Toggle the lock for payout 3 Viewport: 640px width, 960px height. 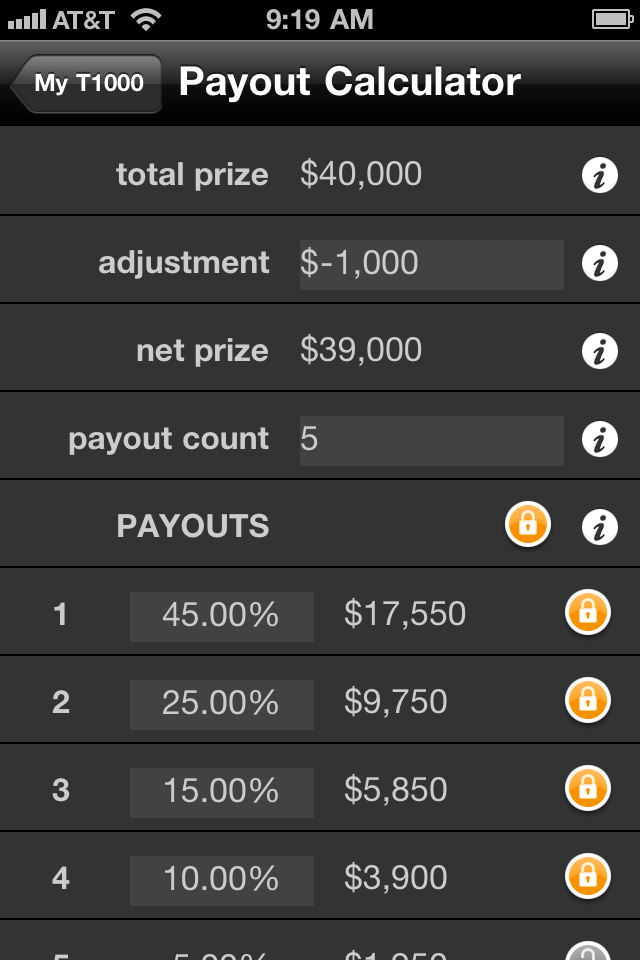click(x=588, y=788)
